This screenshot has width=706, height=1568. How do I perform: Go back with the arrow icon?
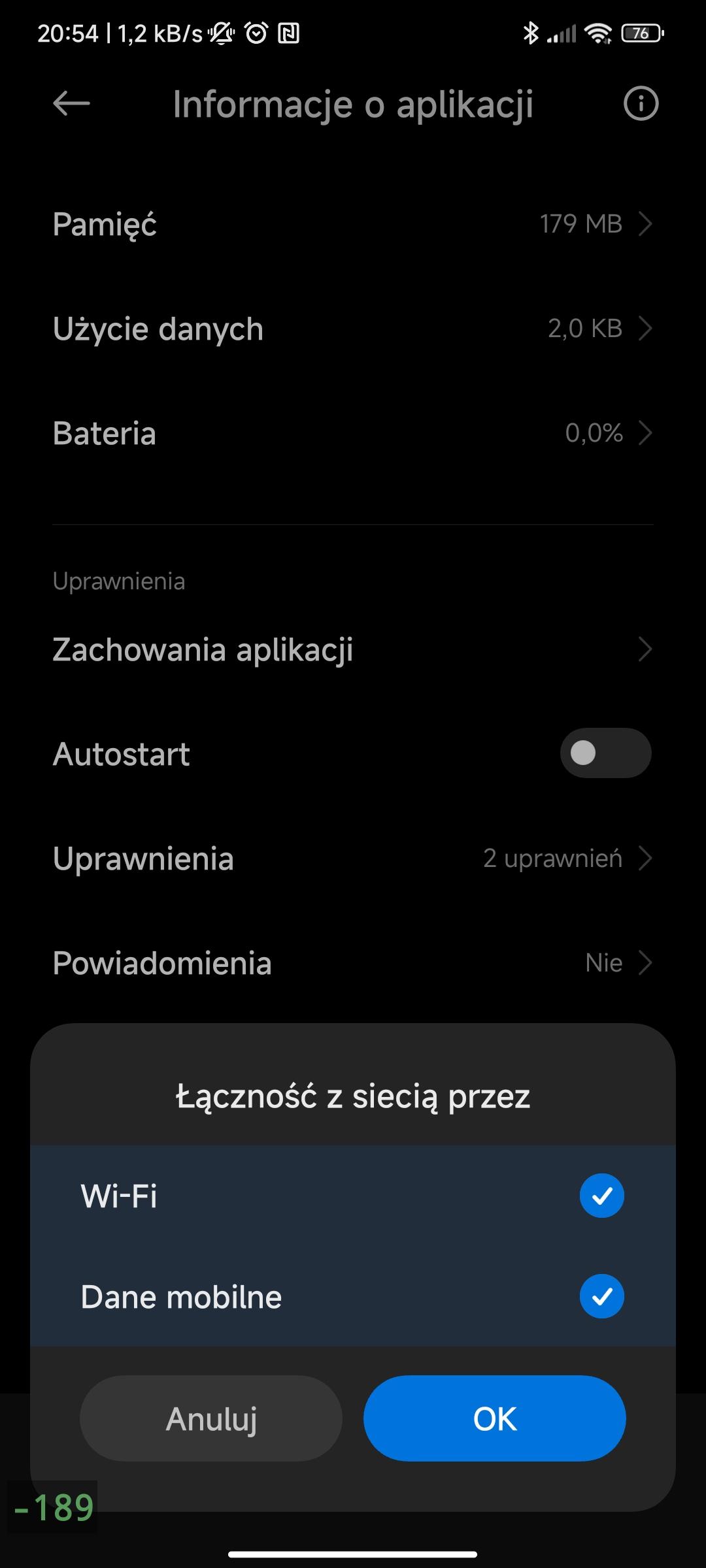tap(71, 103)
